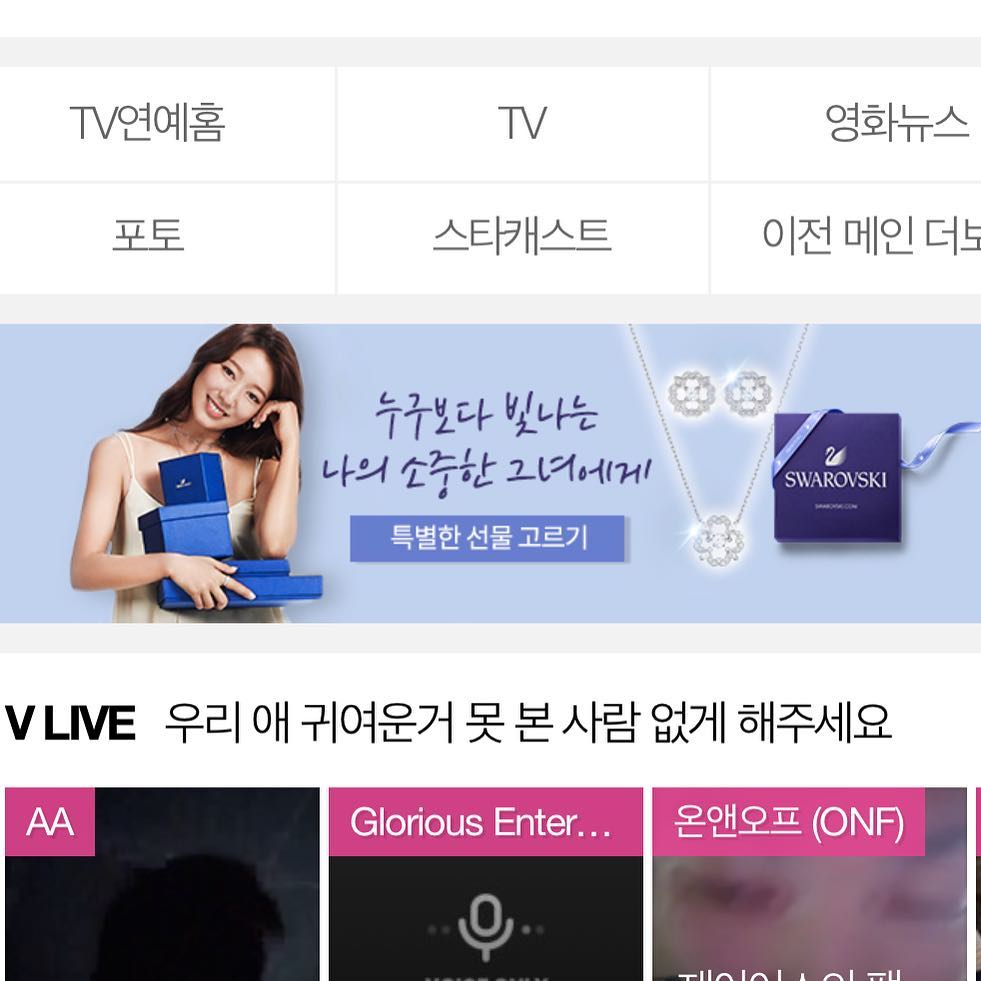Select 이전 메인 더보기 option

coord(870,237)
